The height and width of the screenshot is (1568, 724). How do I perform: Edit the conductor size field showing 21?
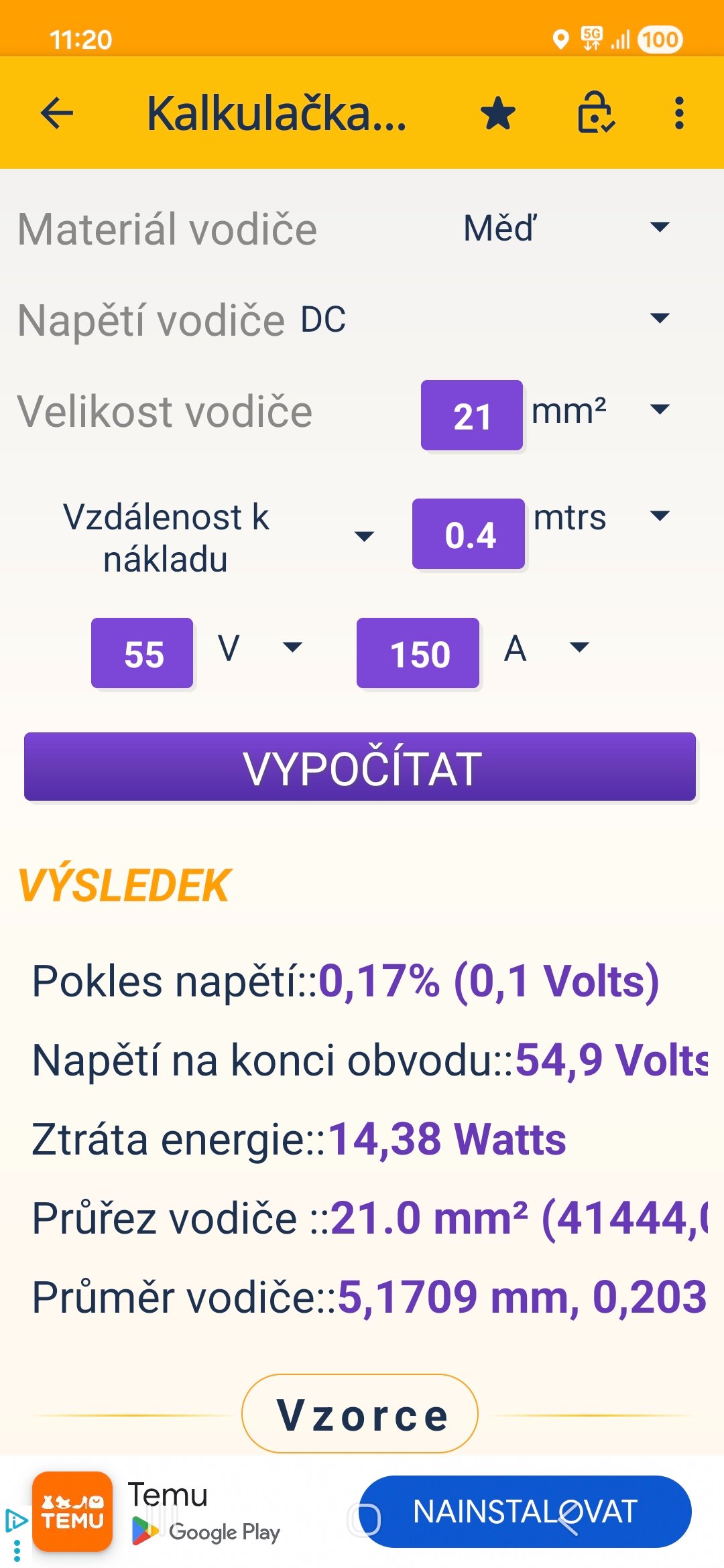click(472, 415)
